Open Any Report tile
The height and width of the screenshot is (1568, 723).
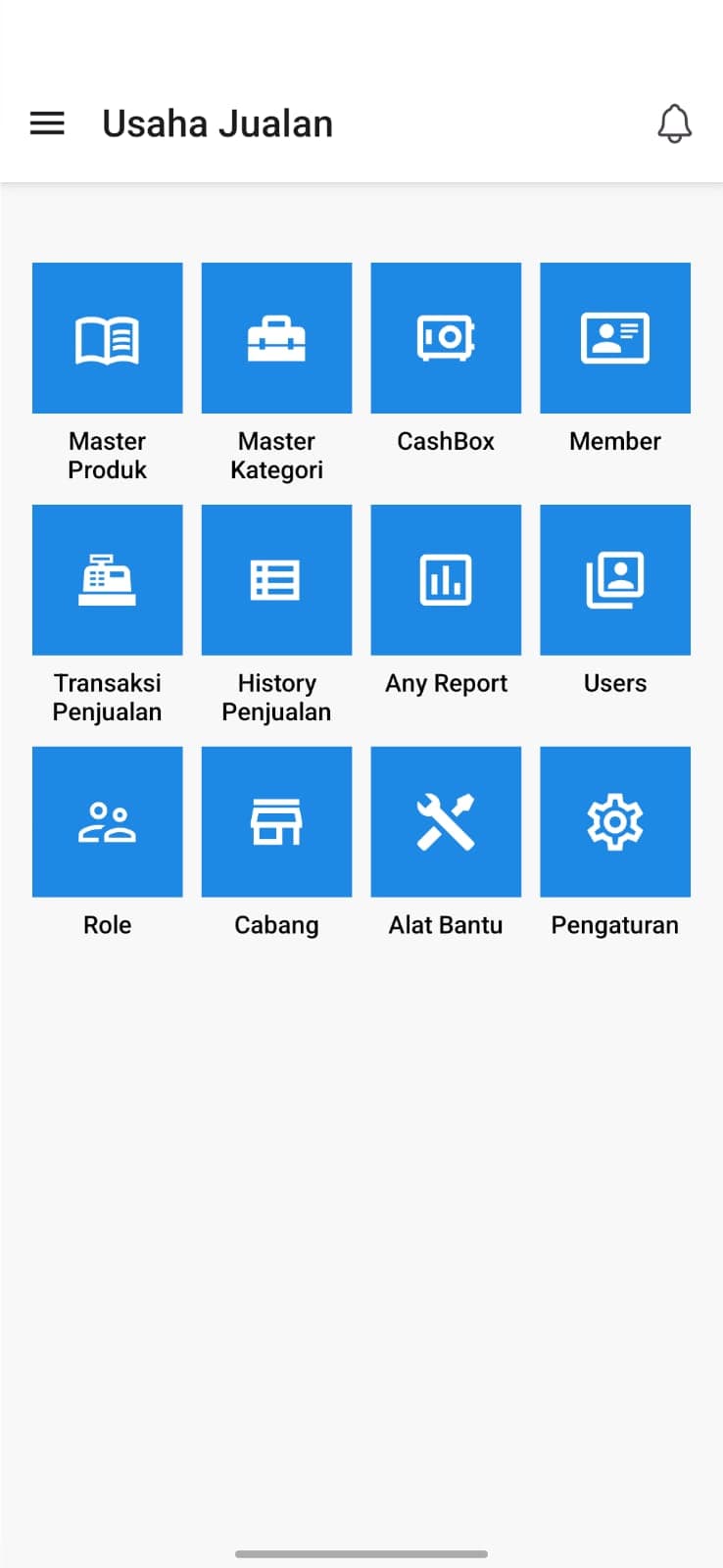pos(446,580)
